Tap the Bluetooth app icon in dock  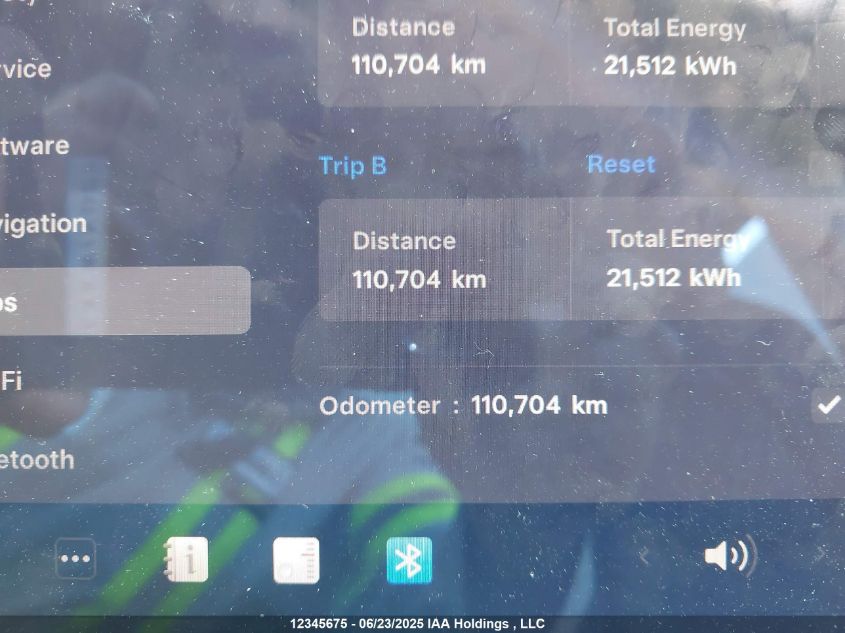[x=409, y=560]
